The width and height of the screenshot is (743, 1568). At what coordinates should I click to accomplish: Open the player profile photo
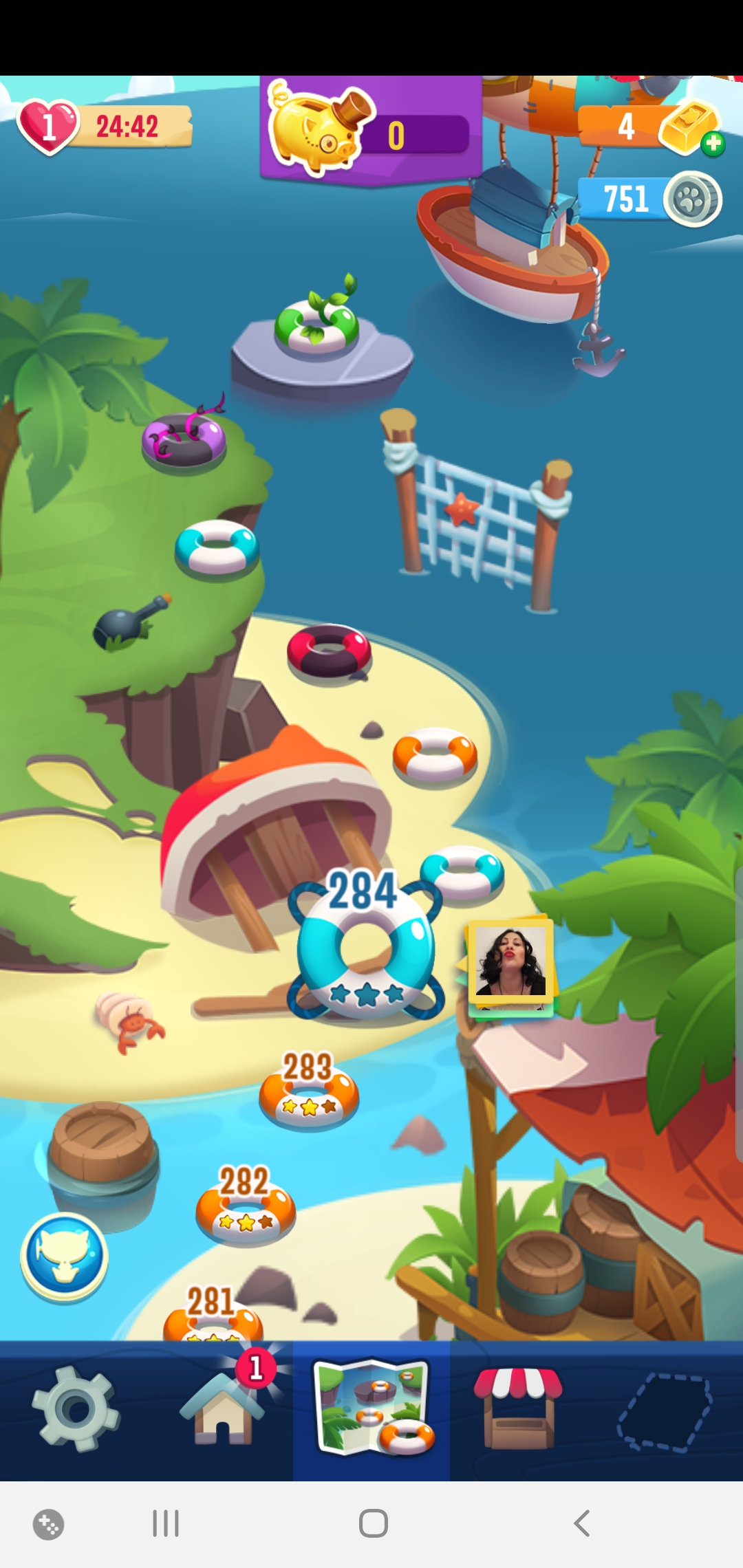click(x=510, y=961)
